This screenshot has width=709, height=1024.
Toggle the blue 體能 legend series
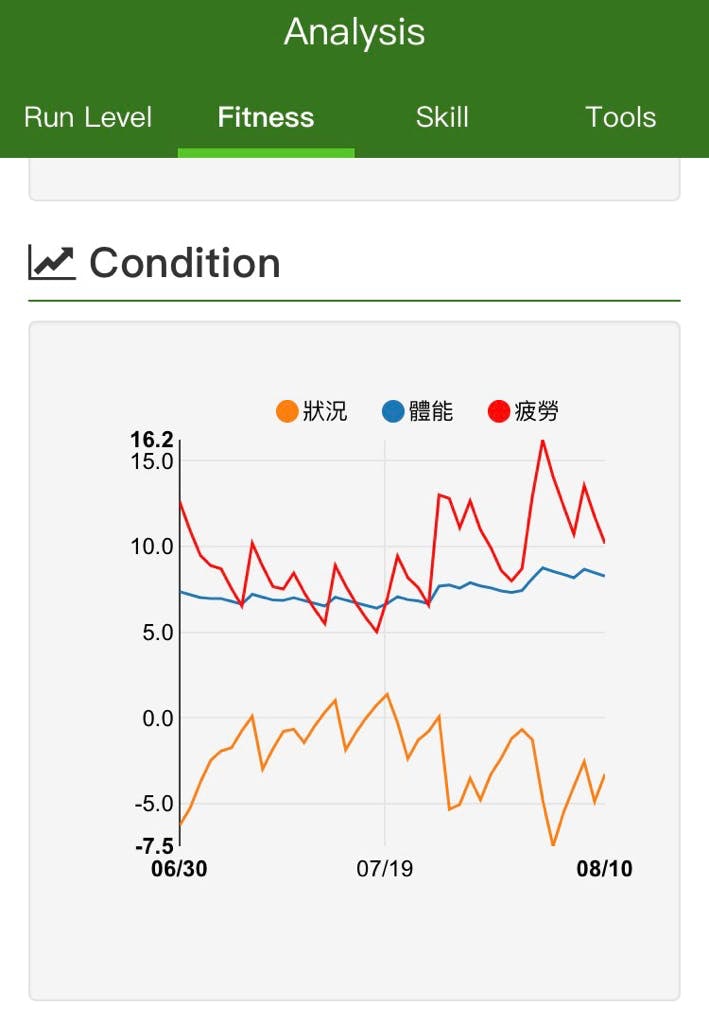click(418, 411)
